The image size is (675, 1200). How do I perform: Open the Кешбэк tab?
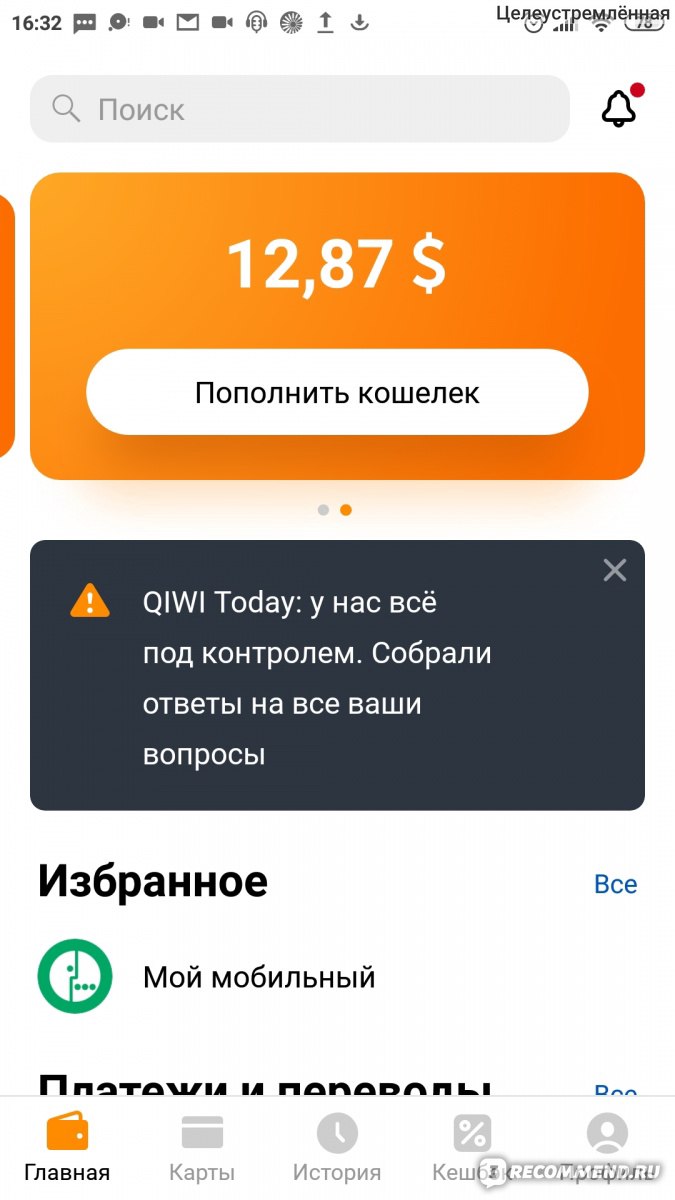click(472, 1149)
